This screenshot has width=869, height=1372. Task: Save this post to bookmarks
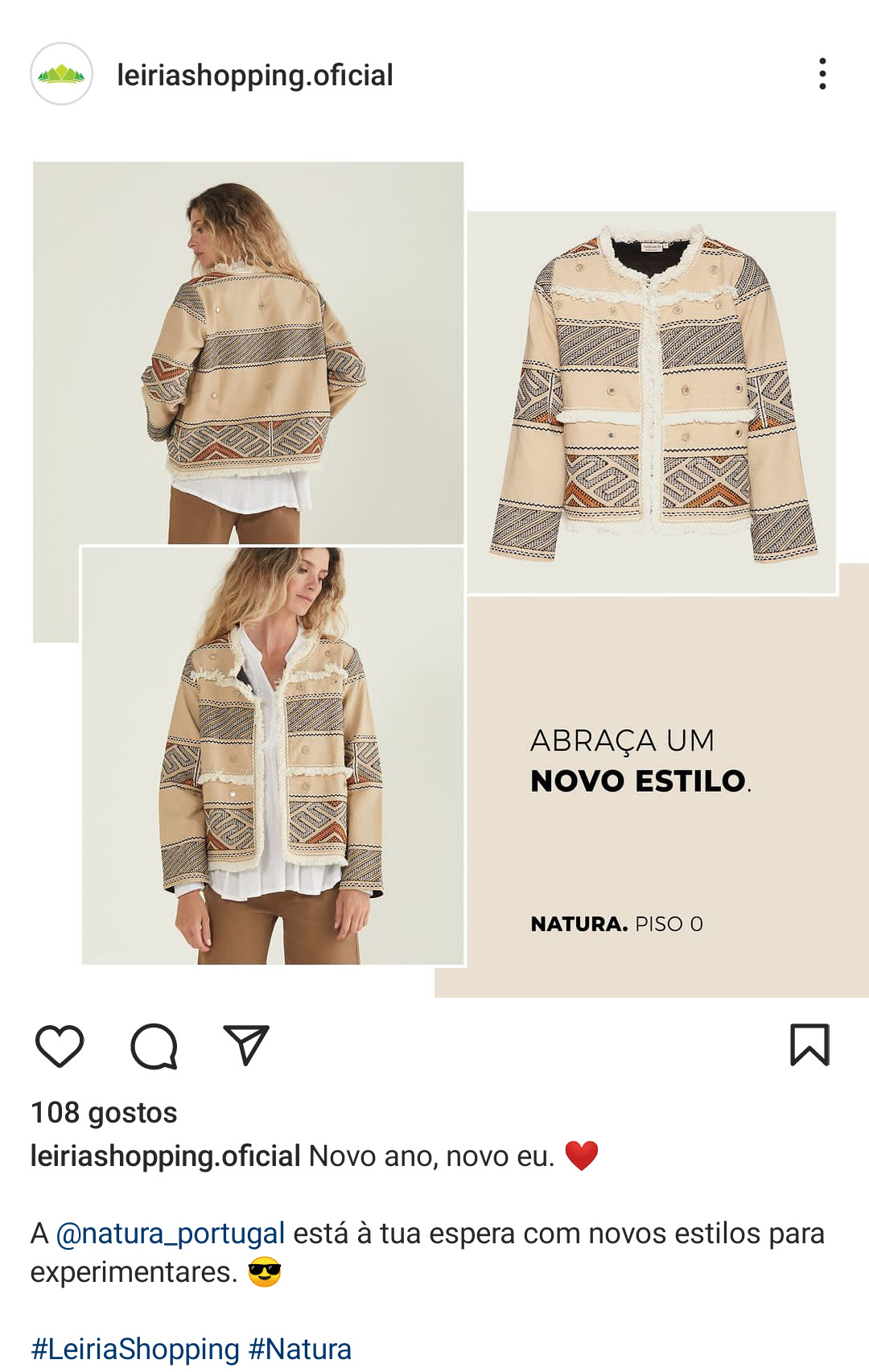click(x=809, y=1044)
